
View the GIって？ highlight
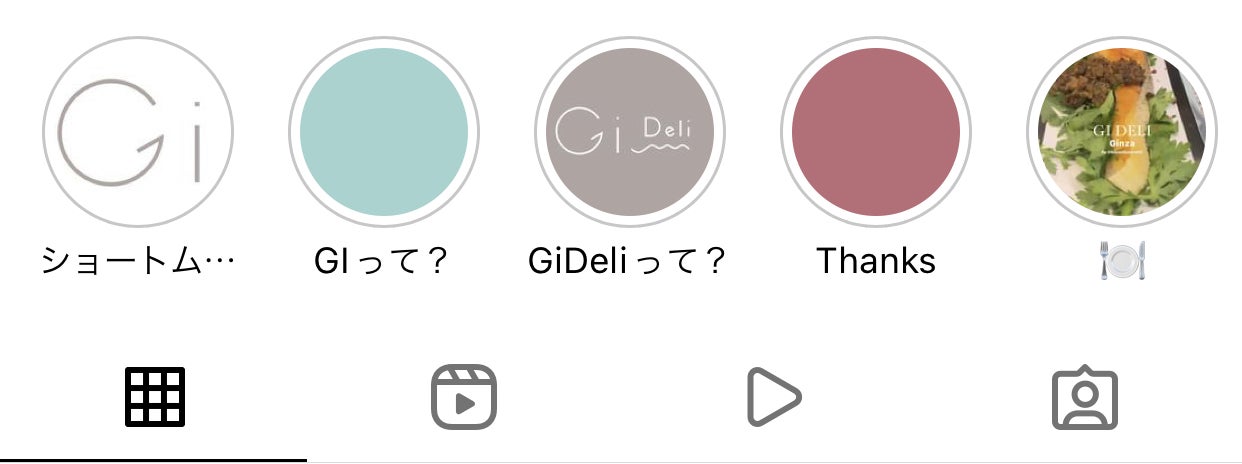(384, 132)
